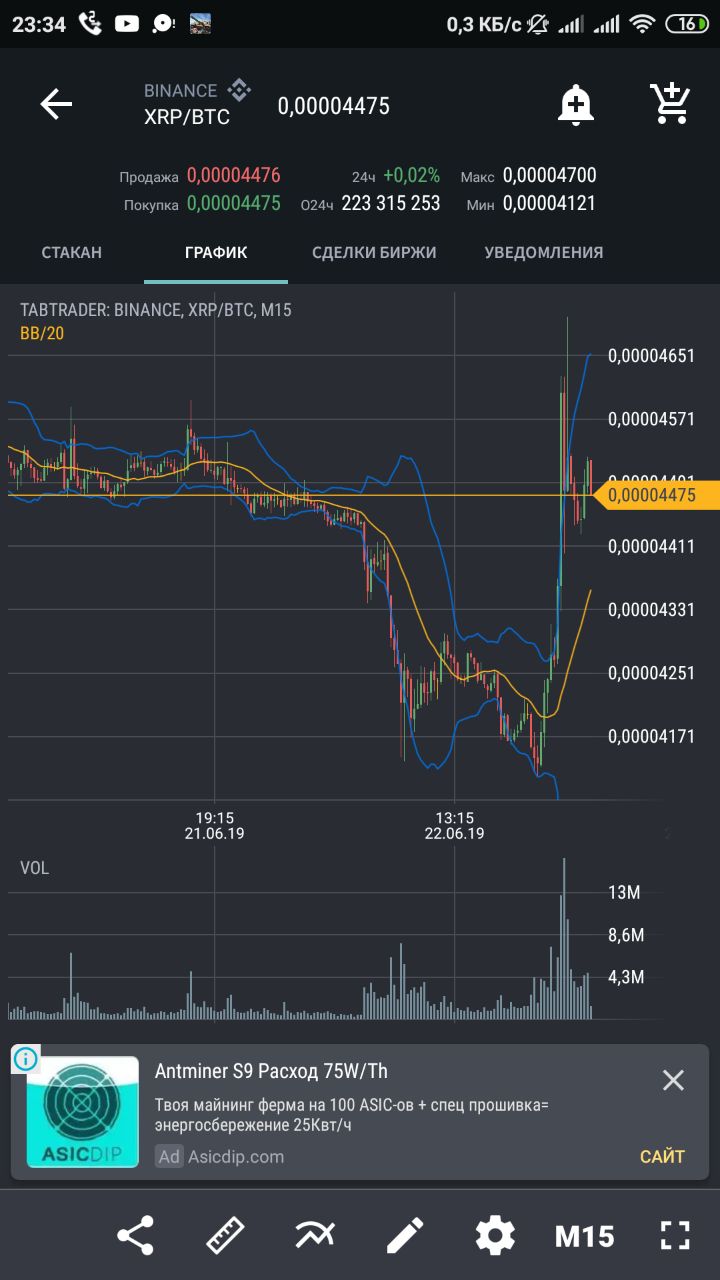
Task: Open chart settings gear
Action: click(x=495, y=1236)
